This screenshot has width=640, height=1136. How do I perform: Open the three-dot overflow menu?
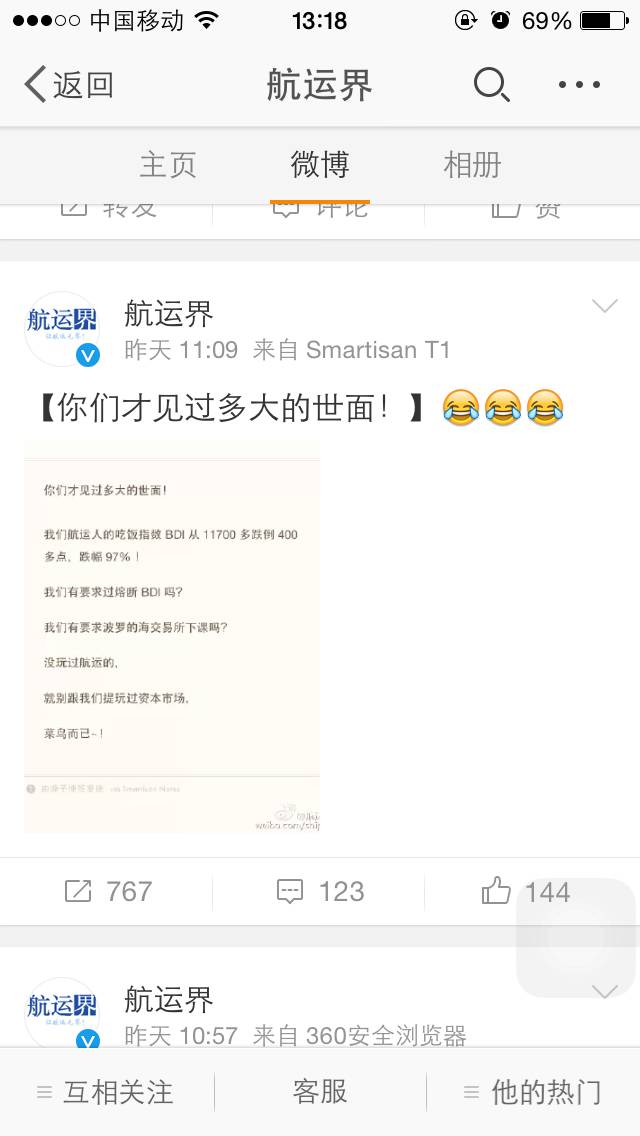click(579, 85)
